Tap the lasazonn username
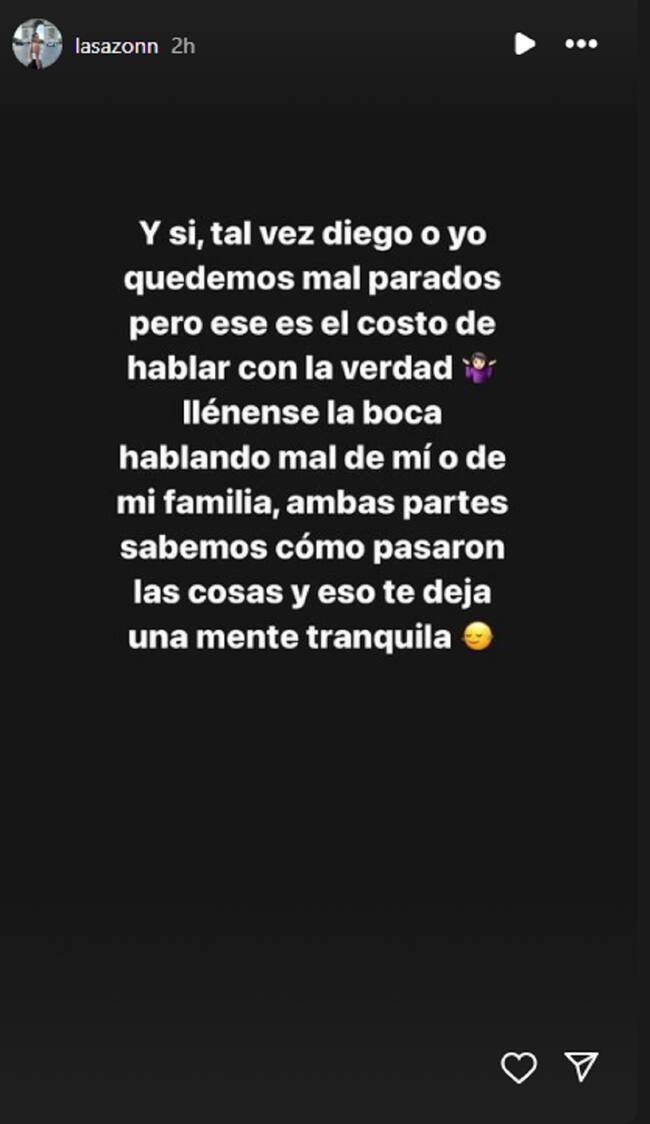This screenshot has width=650, height=1124. tap(116, 46)
